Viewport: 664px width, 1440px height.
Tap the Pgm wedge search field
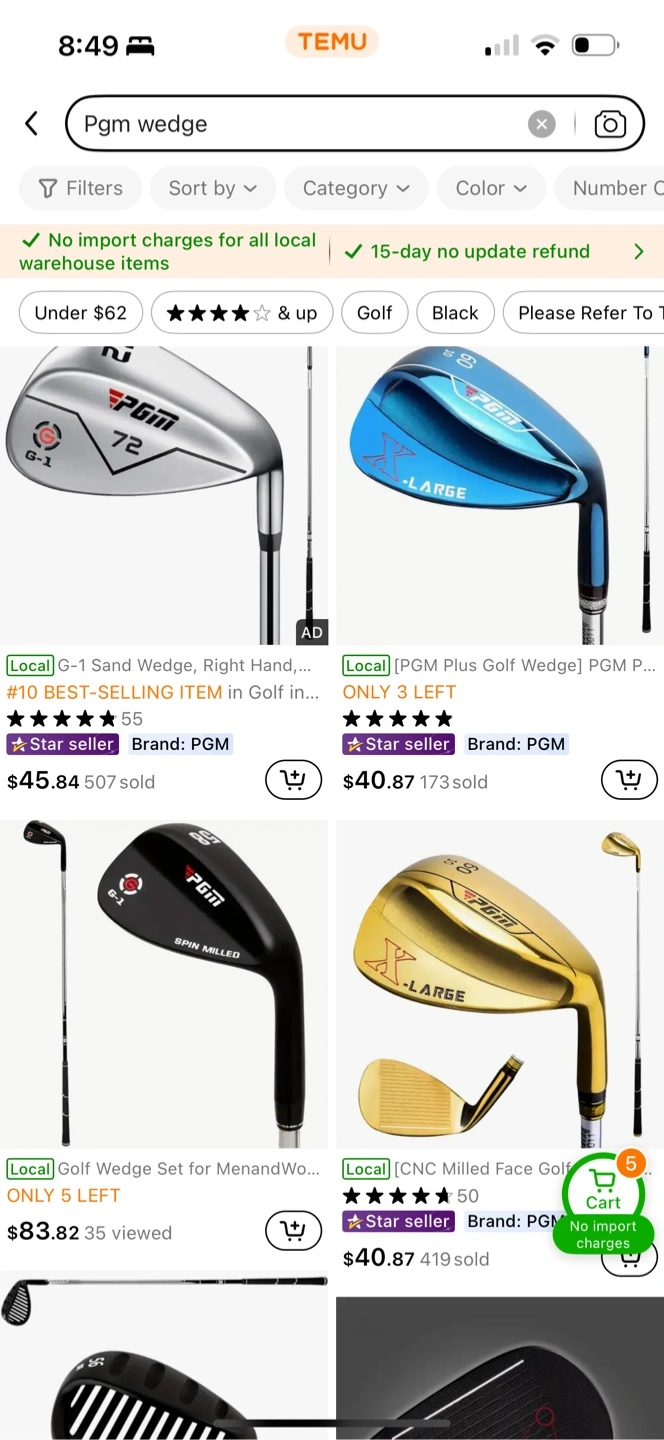pyautogui.click(x=300, y=124)
